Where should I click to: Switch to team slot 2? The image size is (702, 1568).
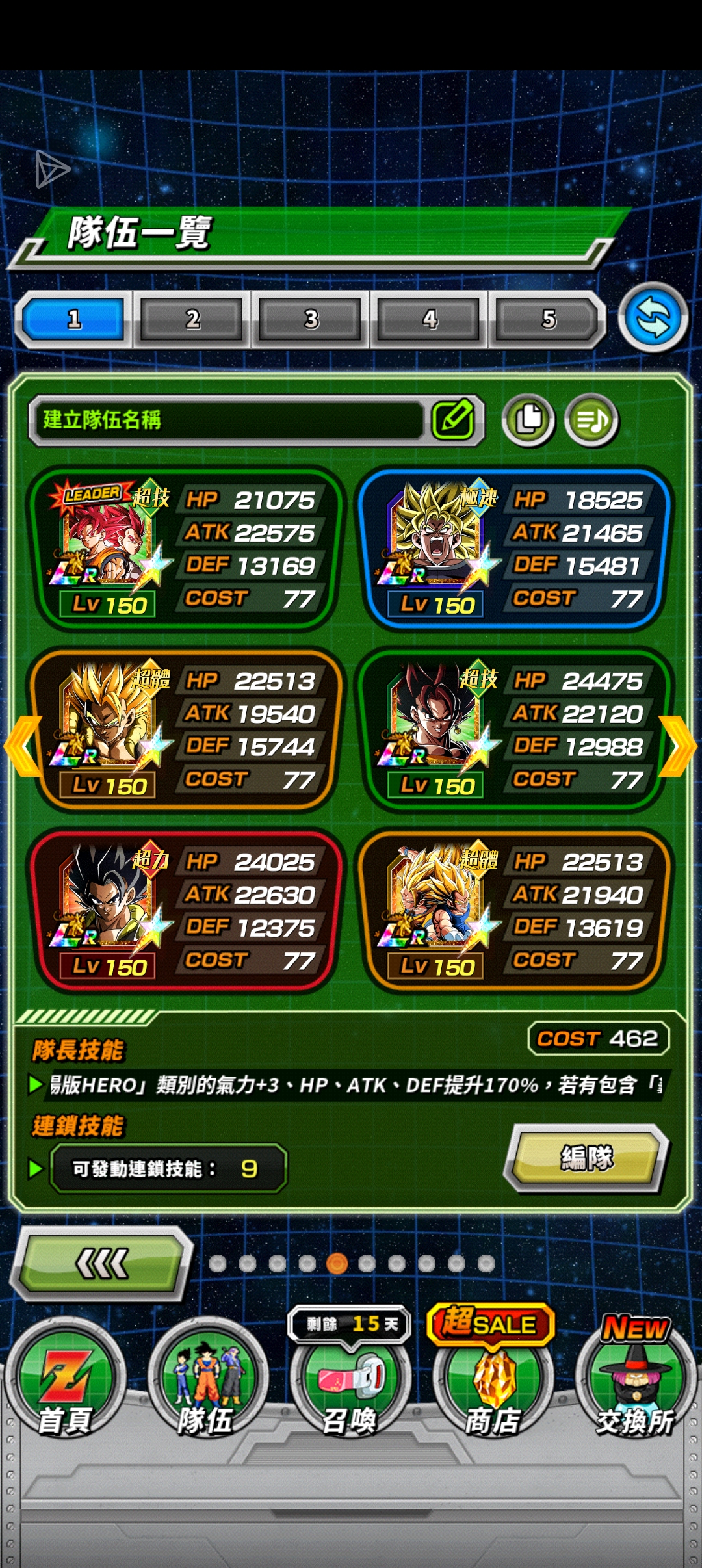click(x=193, y=319)
